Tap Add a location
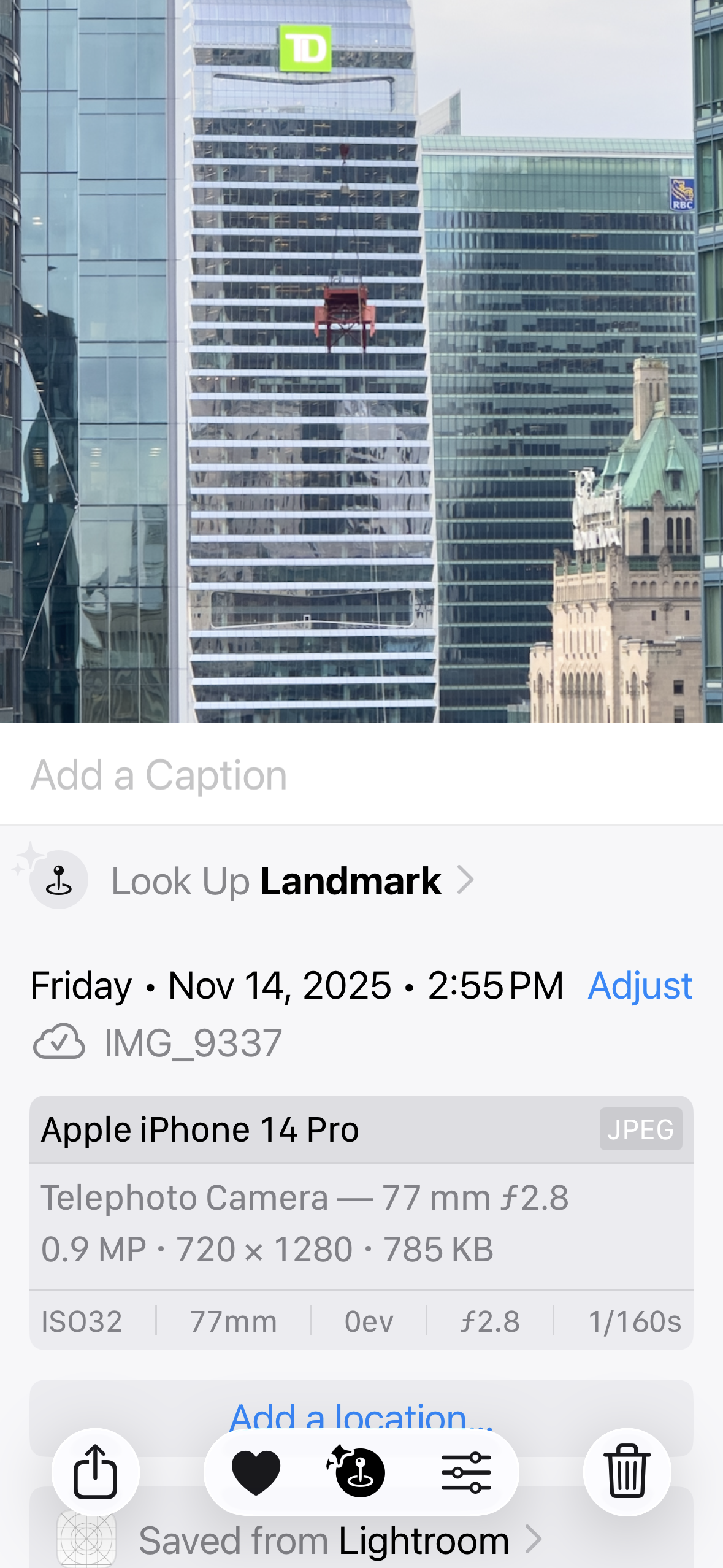 (x=361, y=1415)
